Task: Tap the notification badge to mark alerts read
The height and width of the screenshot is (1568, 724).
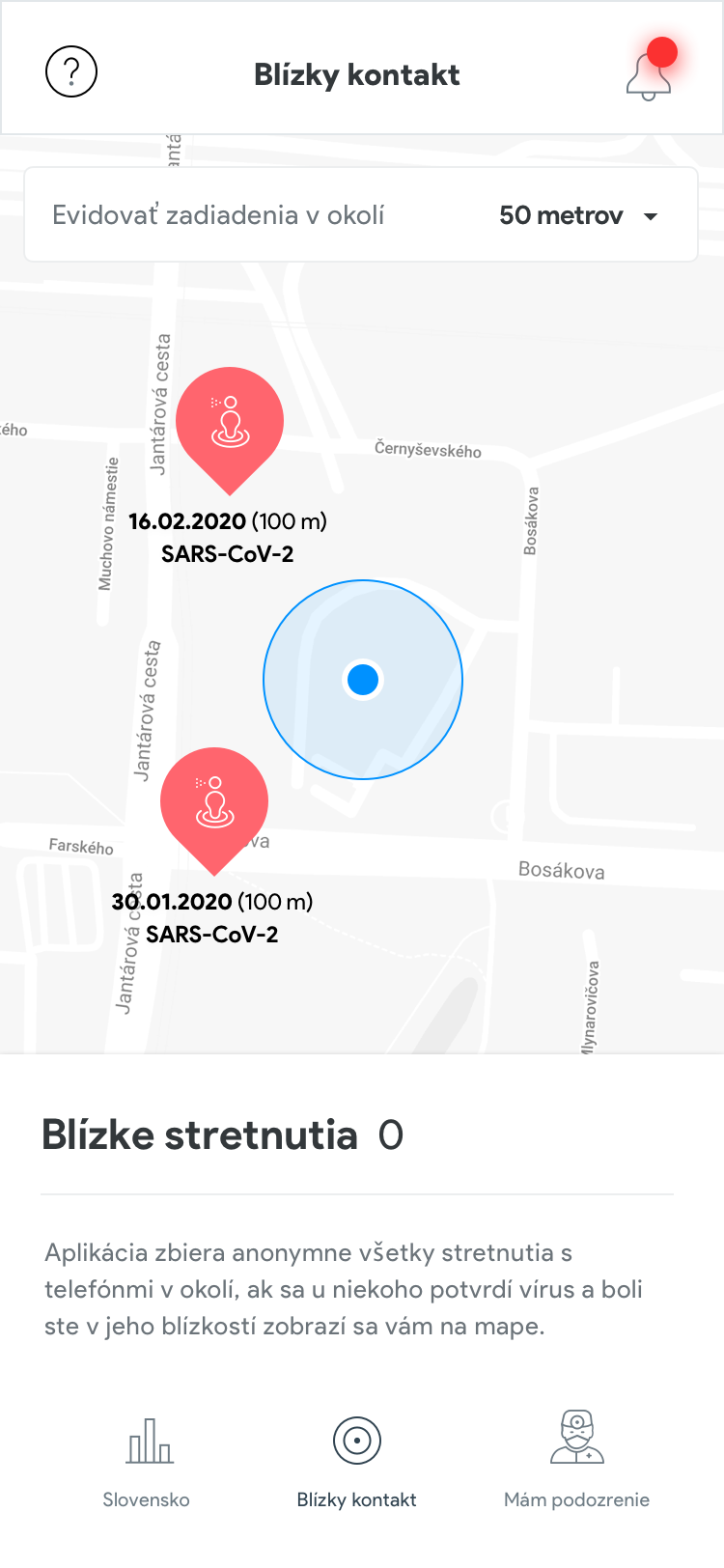Action: (x=662, y=52)
